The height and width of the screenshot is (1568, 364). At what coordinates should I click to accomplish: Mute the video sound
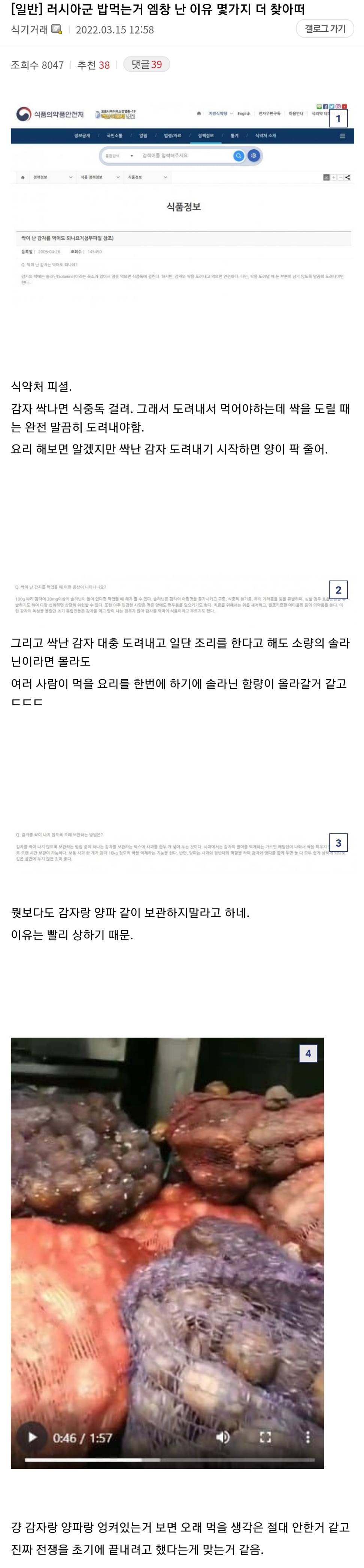coord(222,1437)
